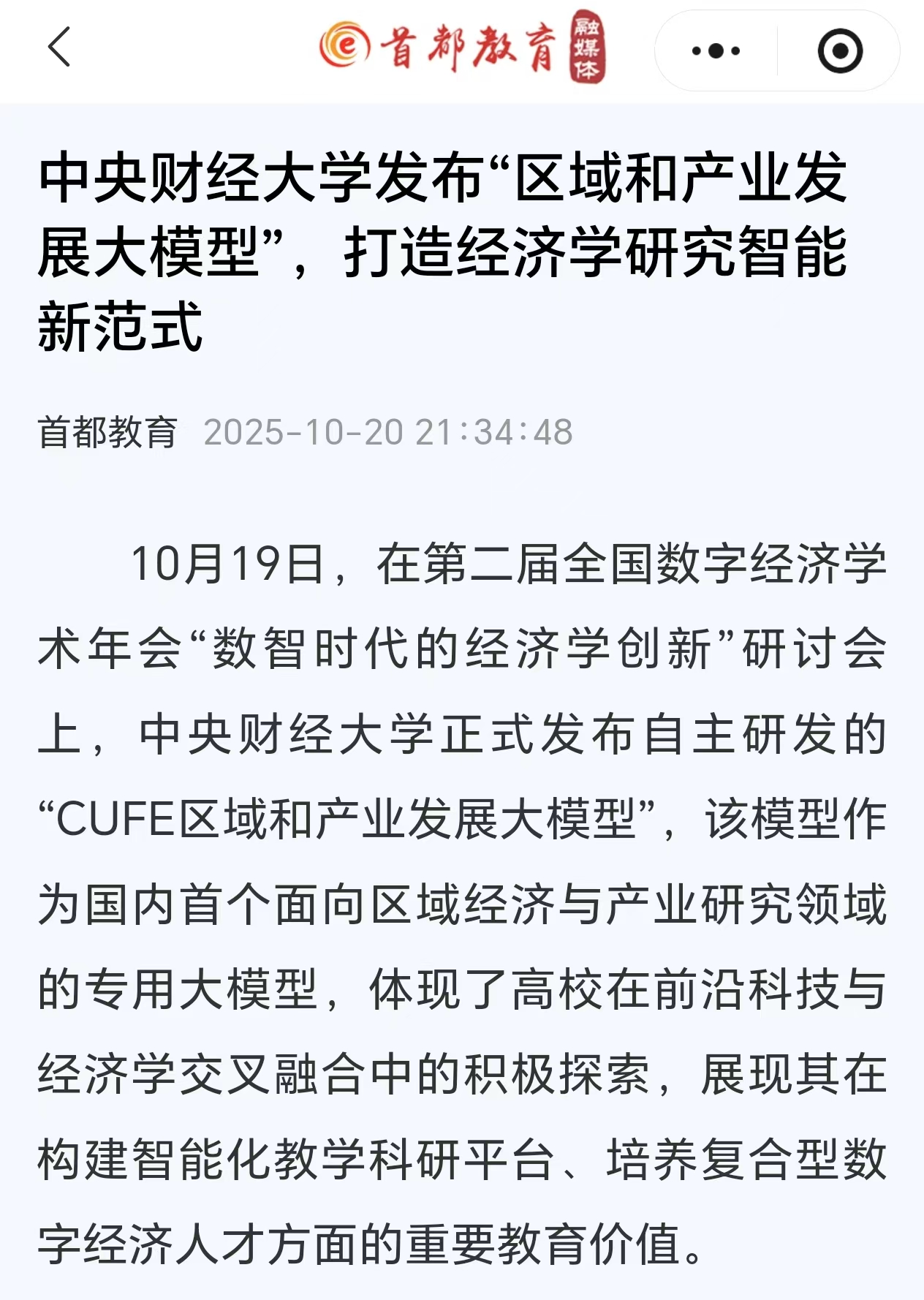Go back using the top-left arrow

click(59, 48)
